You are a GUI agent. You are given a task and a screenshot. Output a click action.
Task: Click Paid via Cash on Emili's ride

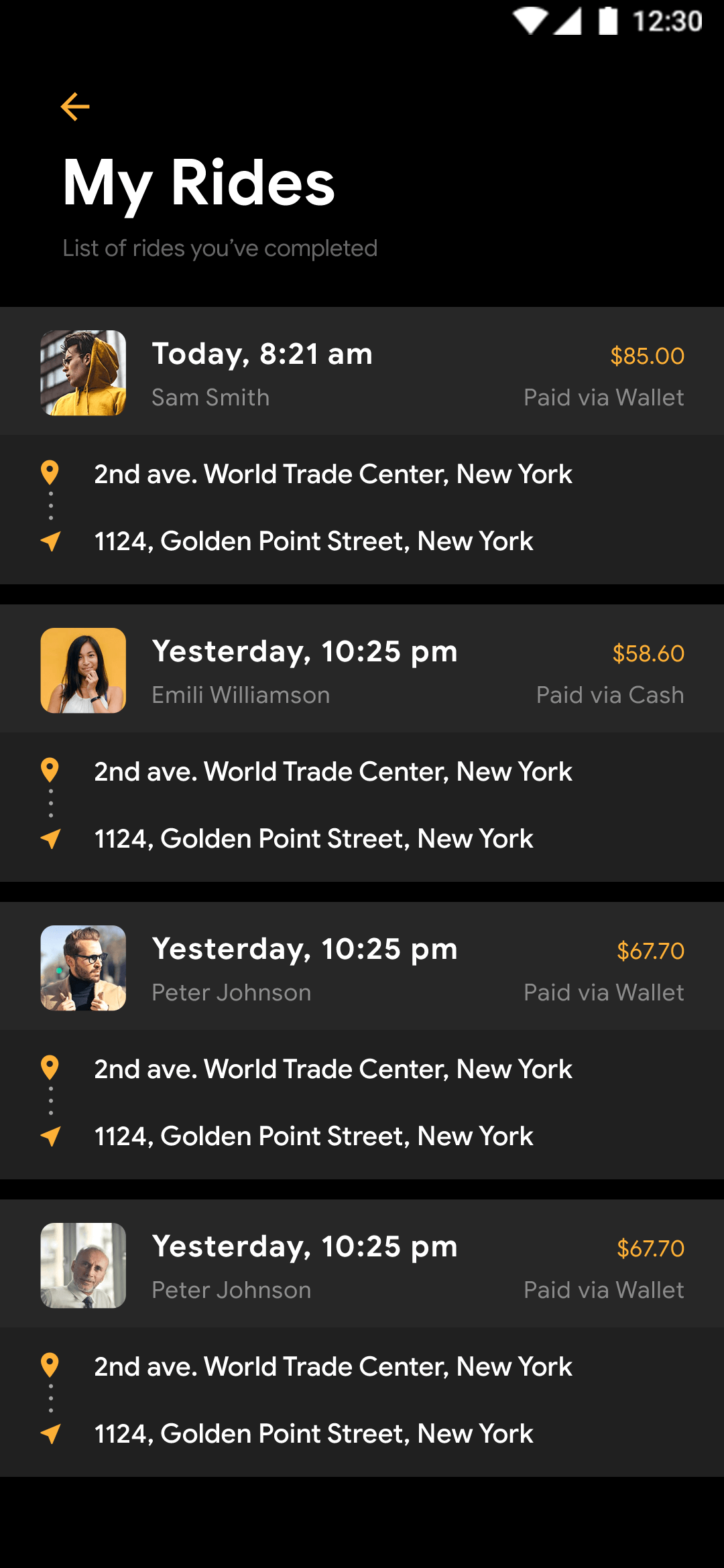[609, 696]
